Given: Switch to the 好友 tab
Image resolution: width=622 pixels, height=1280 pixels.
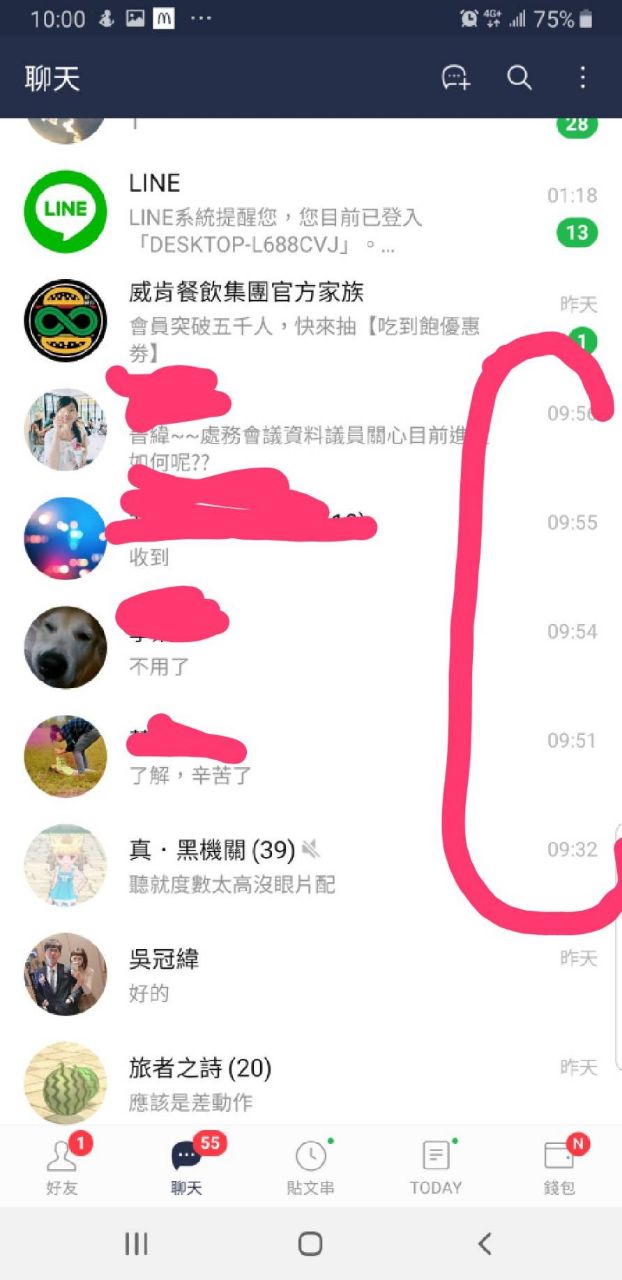Looking at the screenshot, I should [x=62, y=1165].
